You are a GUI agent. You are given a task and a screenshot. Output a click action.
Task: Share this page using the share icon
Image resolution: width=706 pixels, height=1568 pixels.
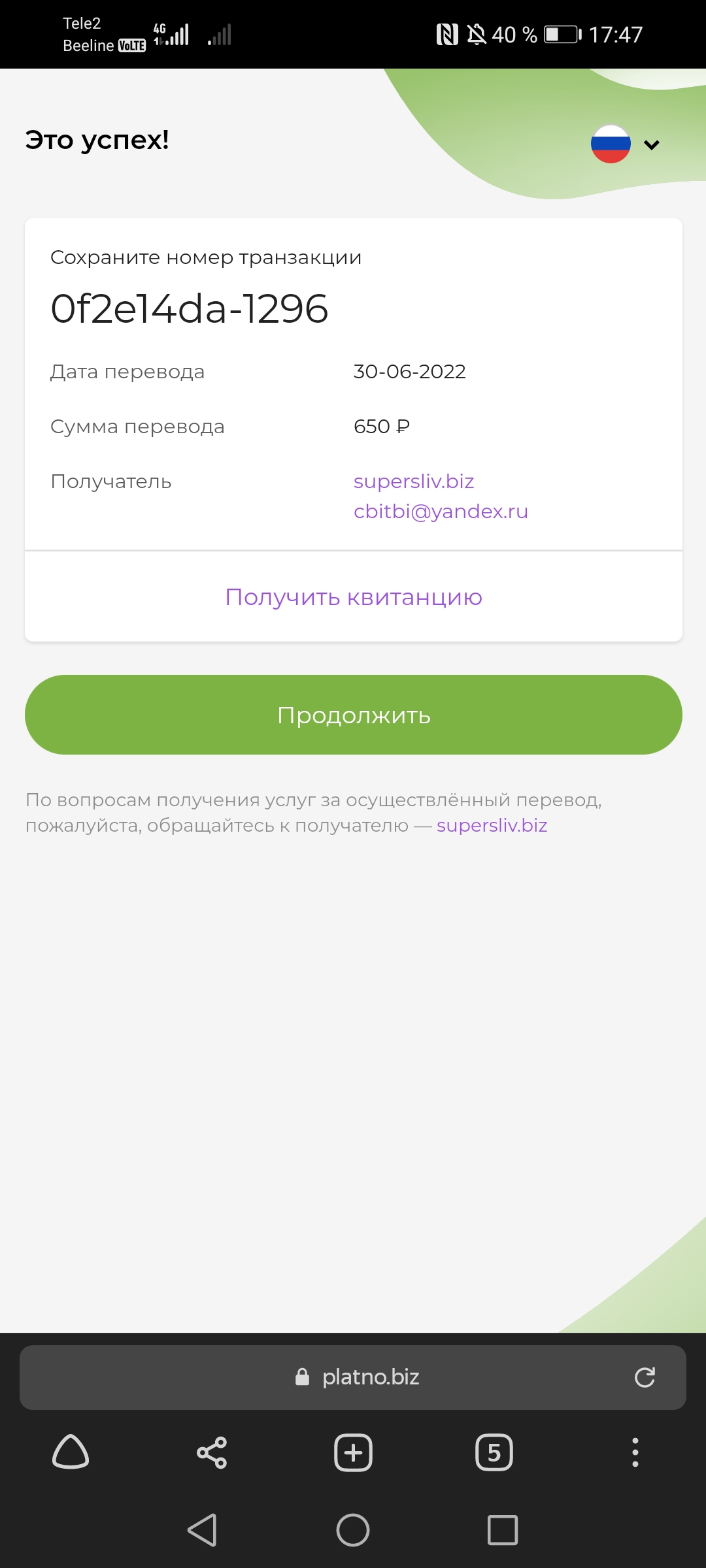tap(212, 1452)
